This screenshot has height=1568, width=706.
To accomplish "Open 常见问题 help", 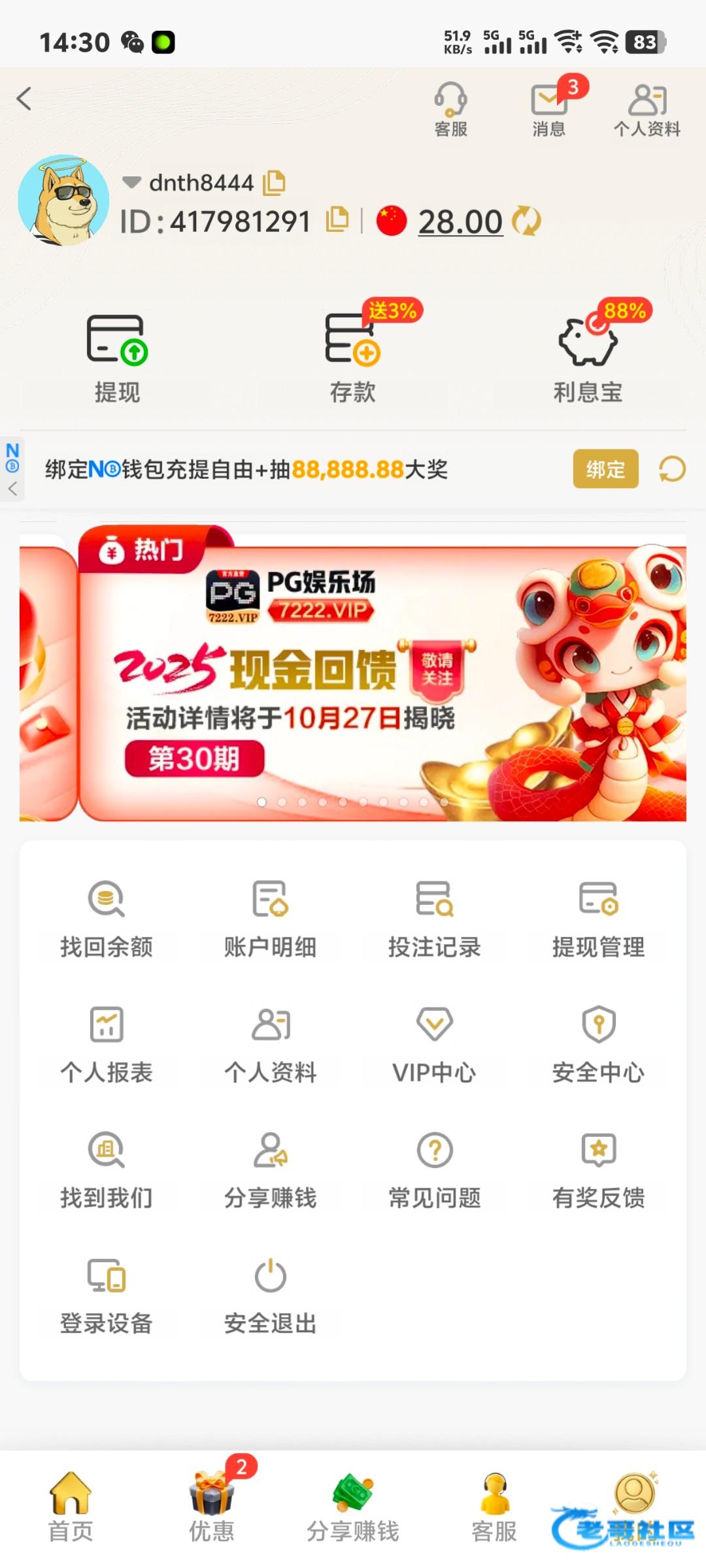I will [x=435, y=1170].
